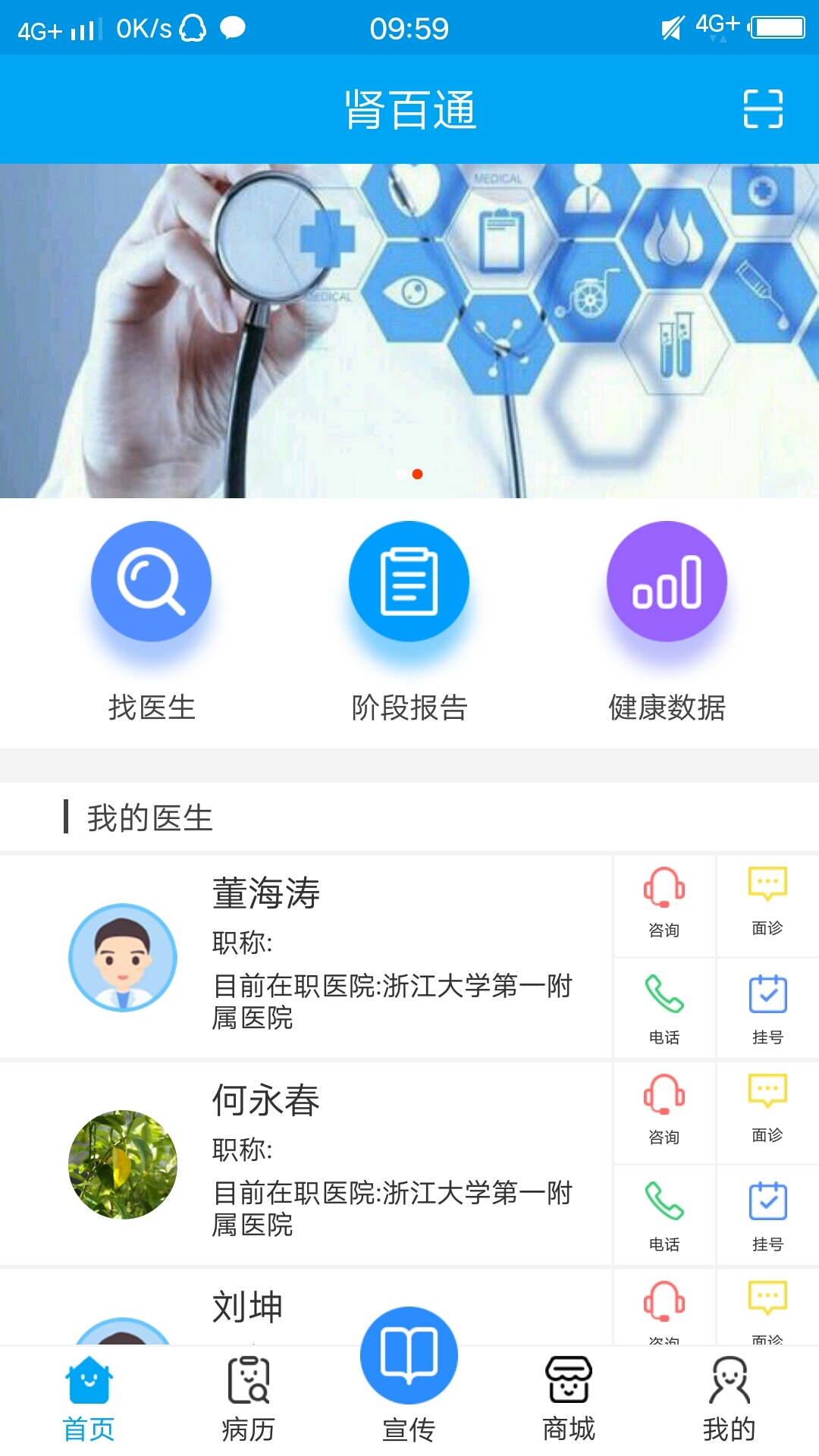Open doctor 刘坤's entry
Screen dimensions: 819x1456
click(x=247, y=1307)
